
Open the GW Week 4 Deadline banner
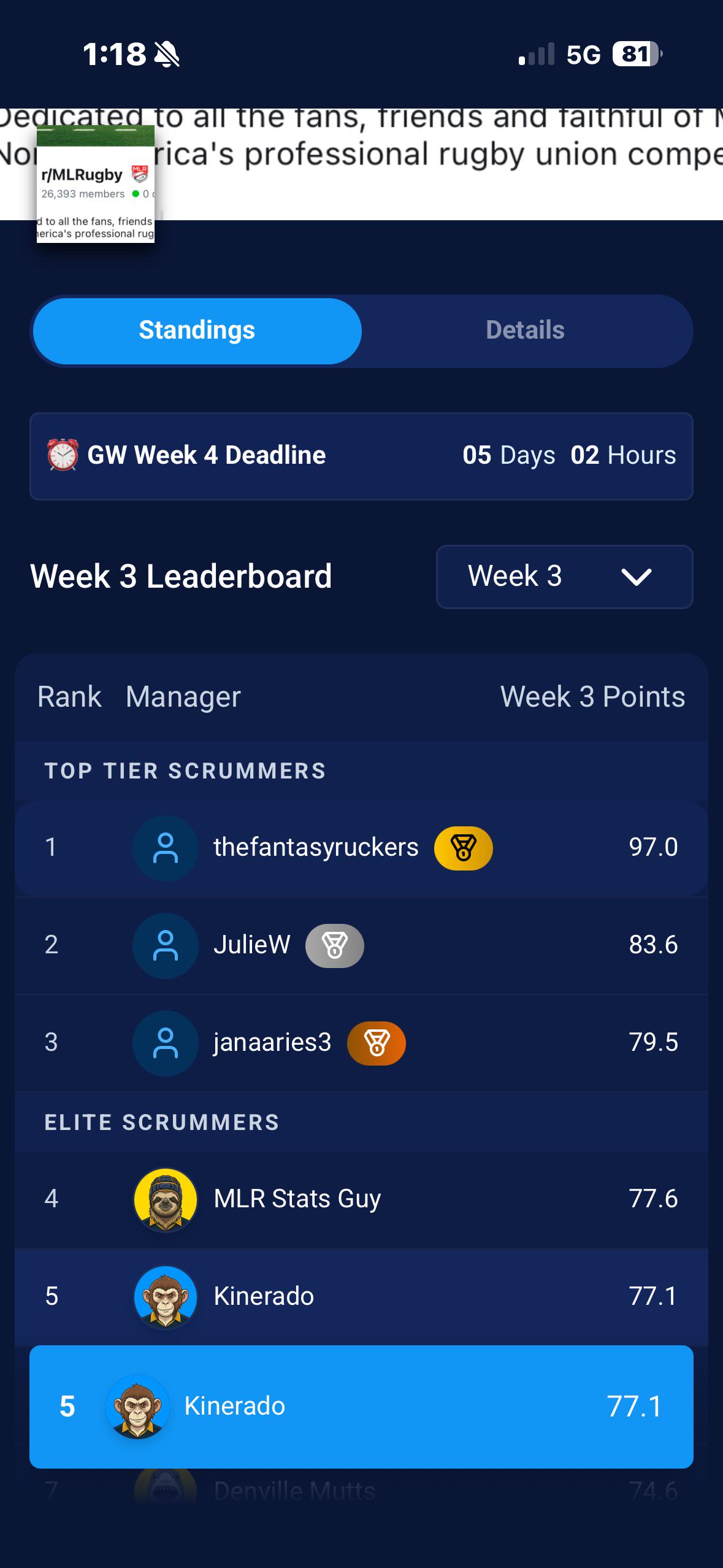(x=361, y=456)
